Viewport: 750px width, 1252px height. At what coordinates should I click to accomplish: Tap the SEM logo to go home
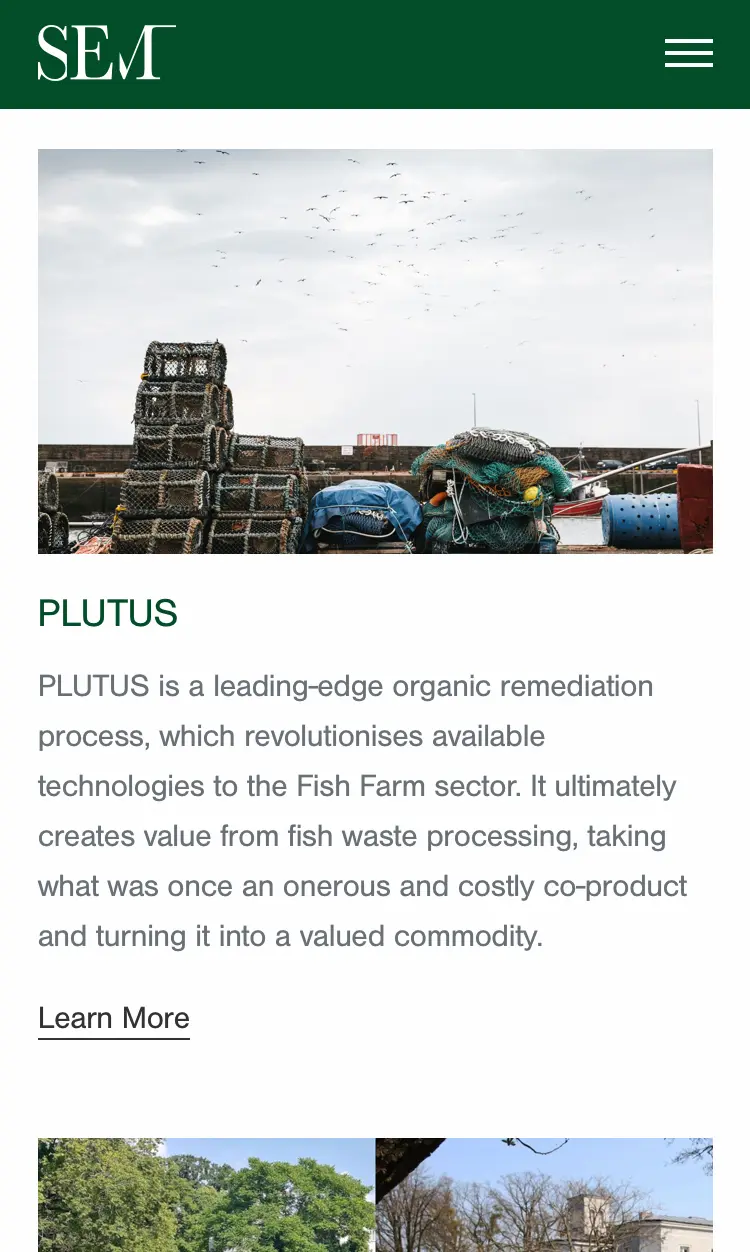pyautogui.click(x=106, y=53)
